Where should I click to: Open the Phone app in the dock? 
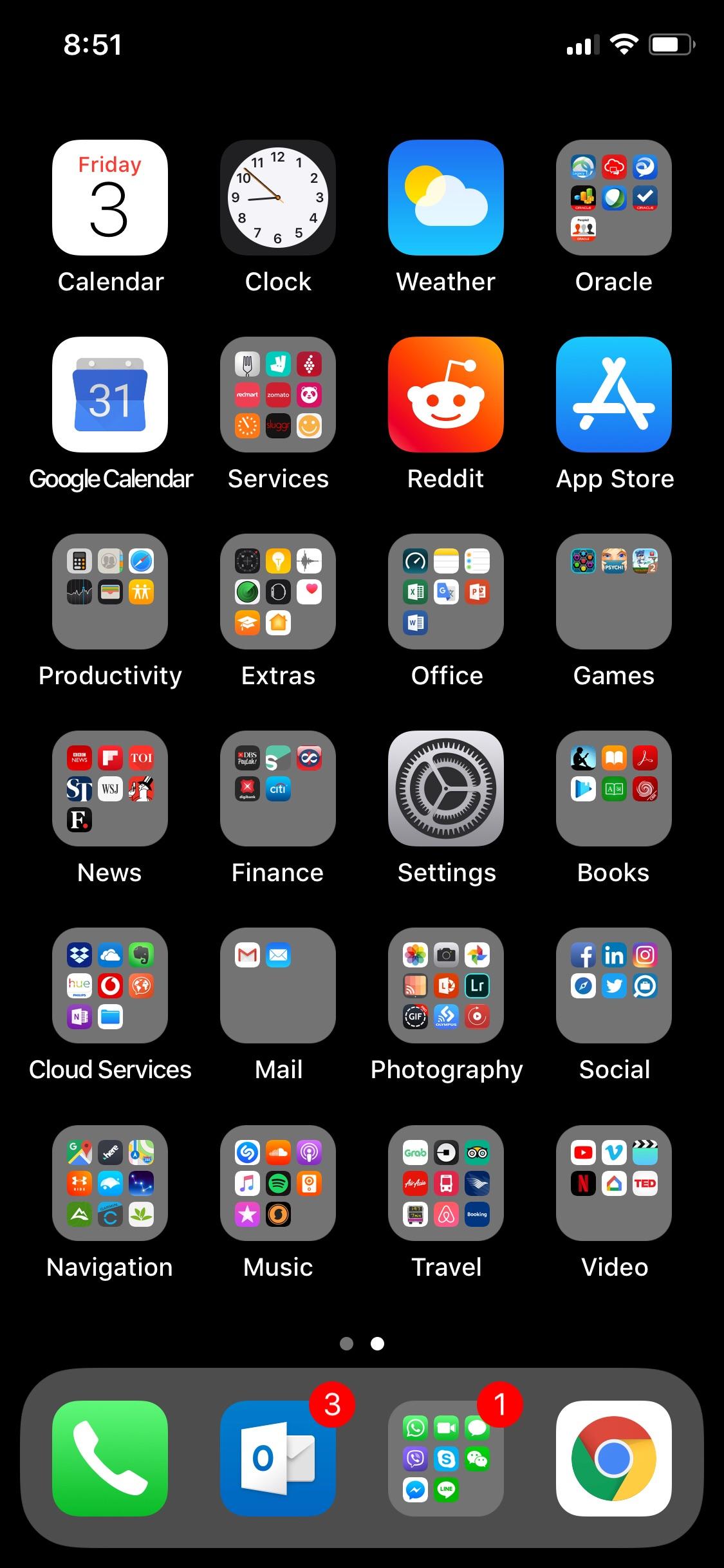coord(109,1459)
